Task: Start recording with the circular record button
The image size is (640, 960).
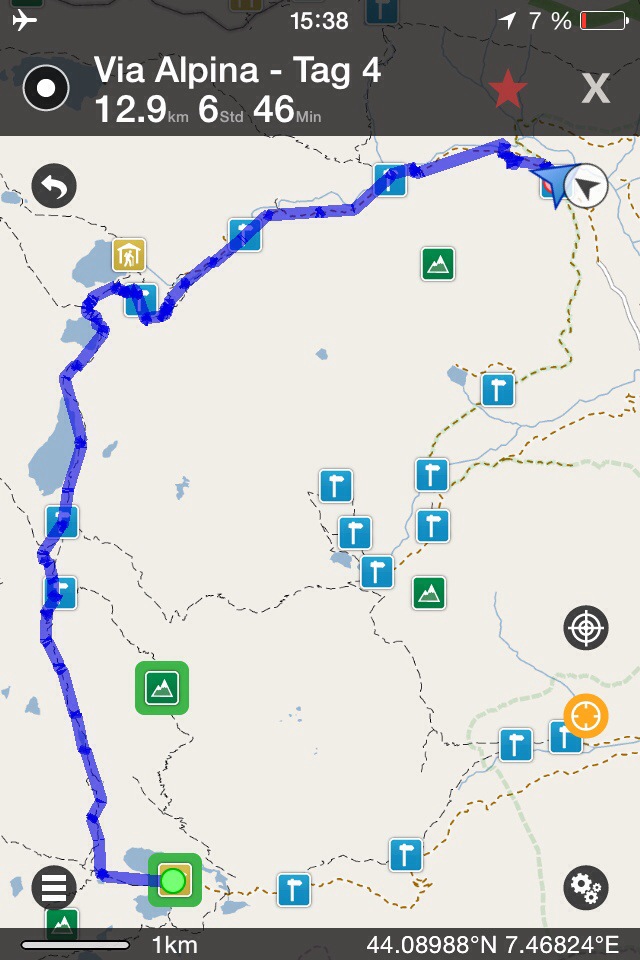Action: click(x=45, y=89)
